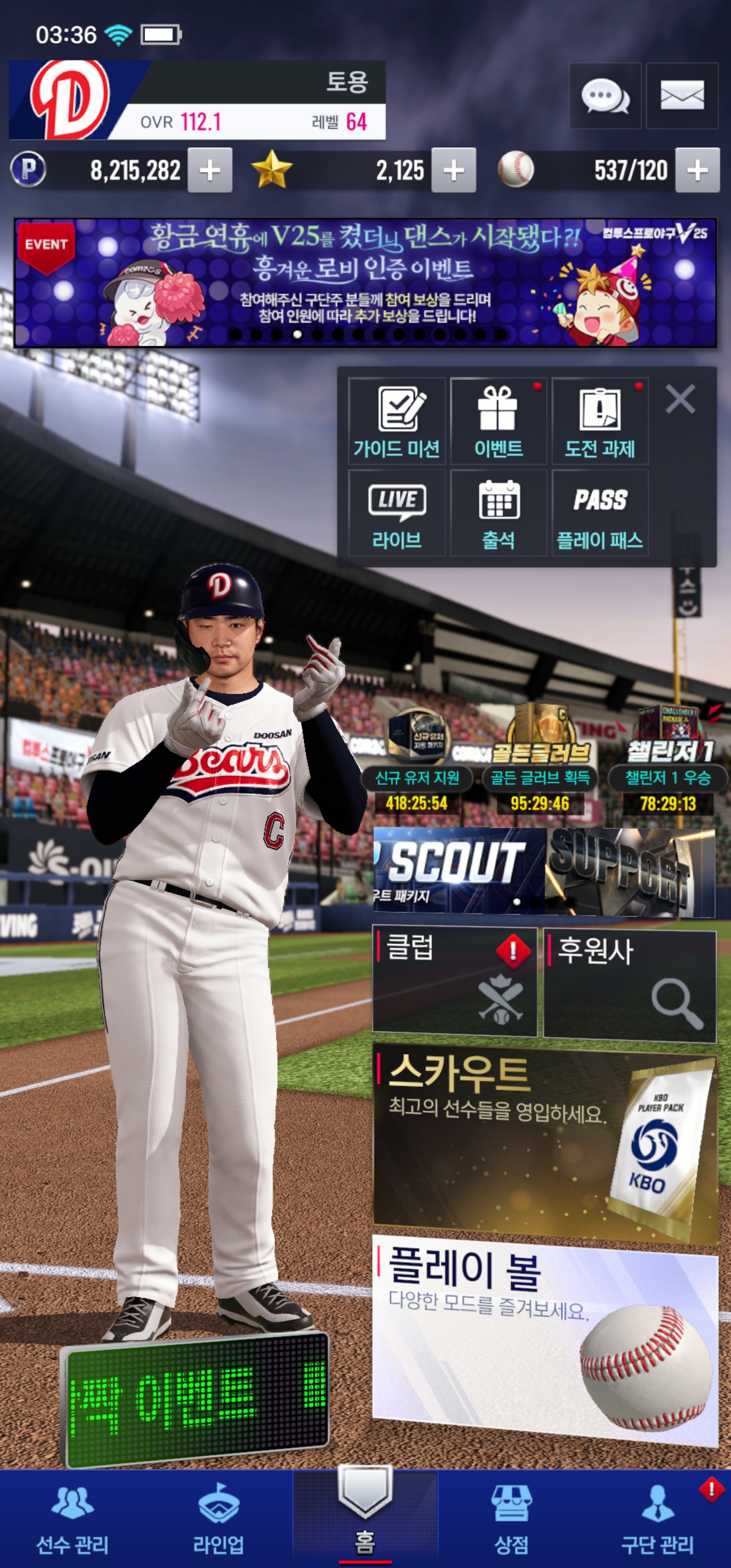The width and height of the screenshot is (731, 1568).
Task: Switch to the 선수 관리 tab
Action: [x=73, y=1519]
